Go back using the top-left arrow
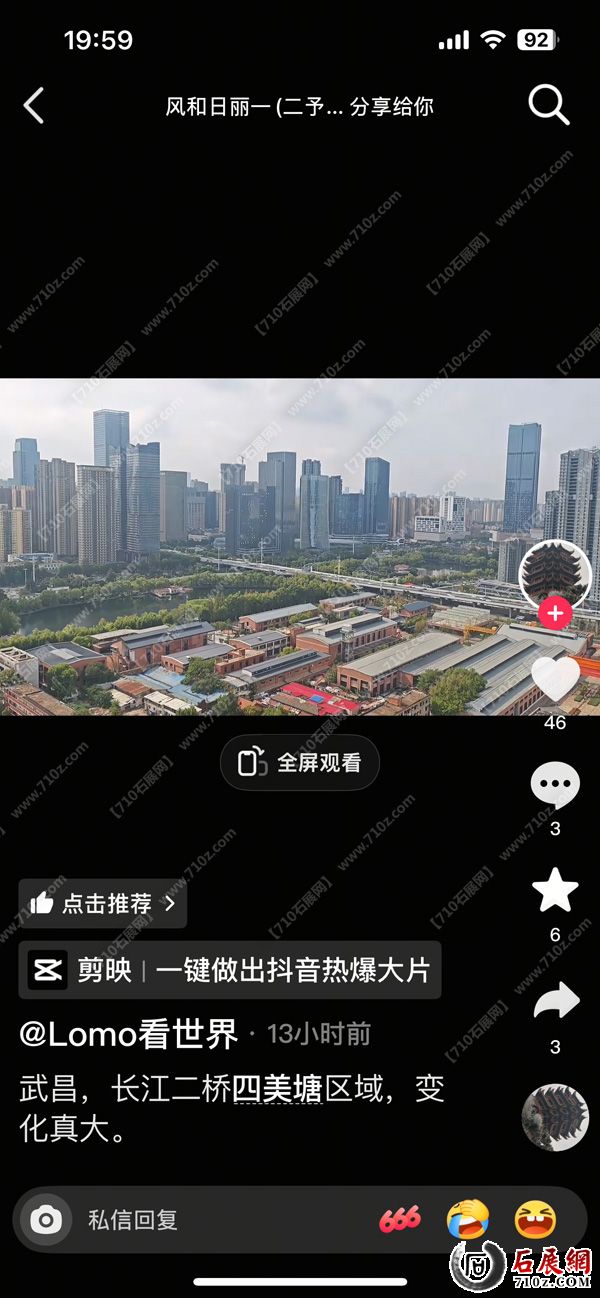Viewport: 600px width, 1298px height. pos(34,105)
